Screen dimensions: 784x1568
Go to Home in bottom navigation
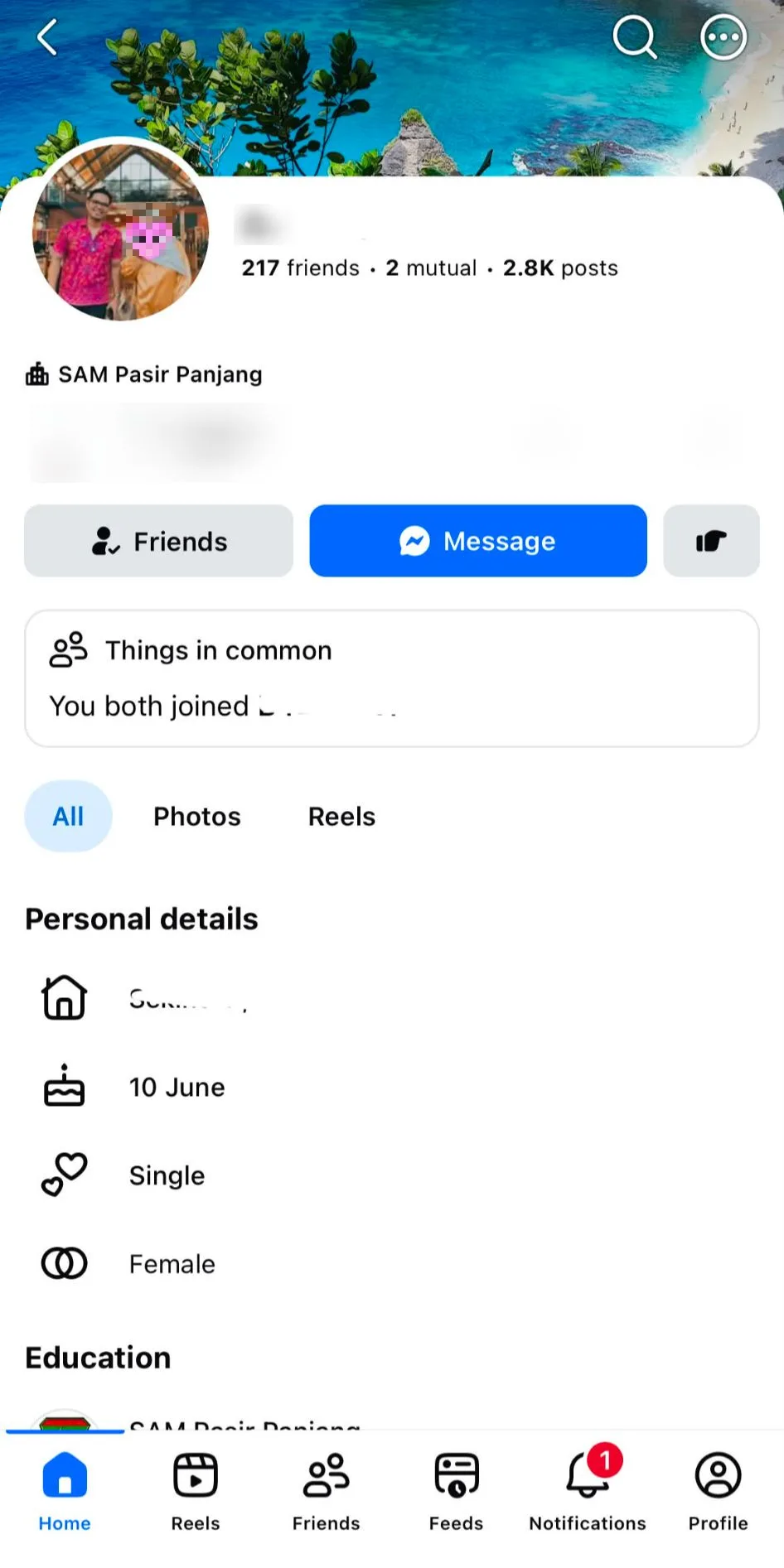pyautogui.click(x=65, y=1492)
